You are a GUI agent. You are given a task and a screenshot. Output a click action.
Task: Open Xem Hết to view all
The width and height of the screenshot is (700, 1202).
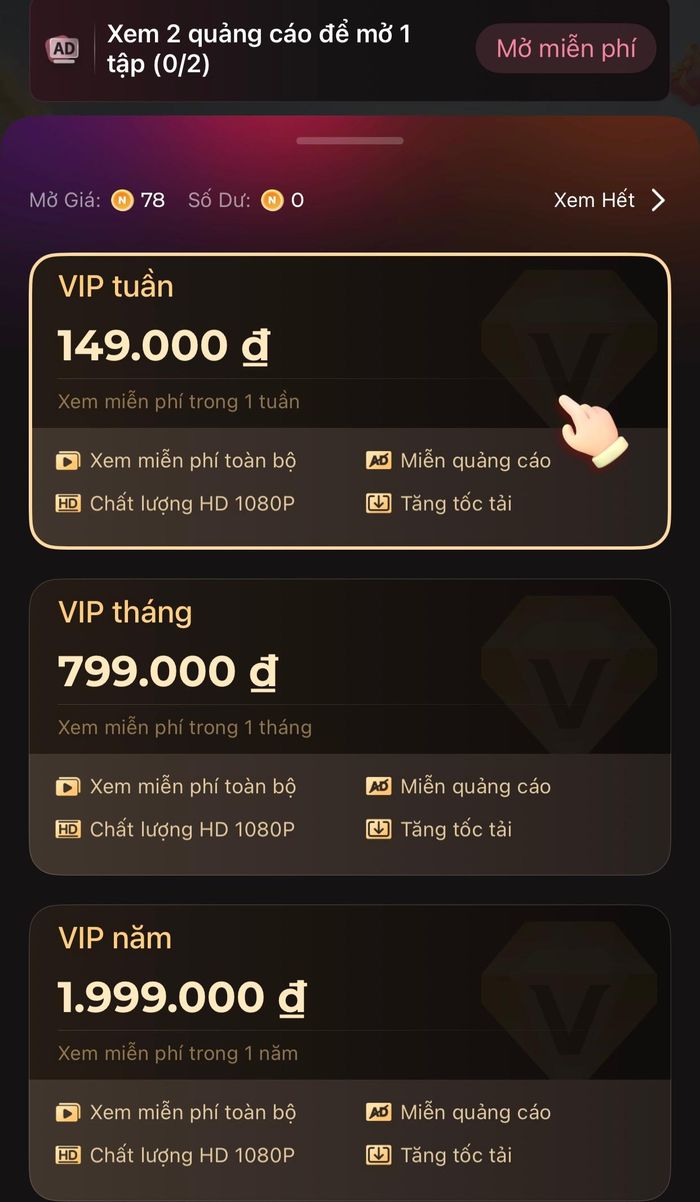(609, 200)
